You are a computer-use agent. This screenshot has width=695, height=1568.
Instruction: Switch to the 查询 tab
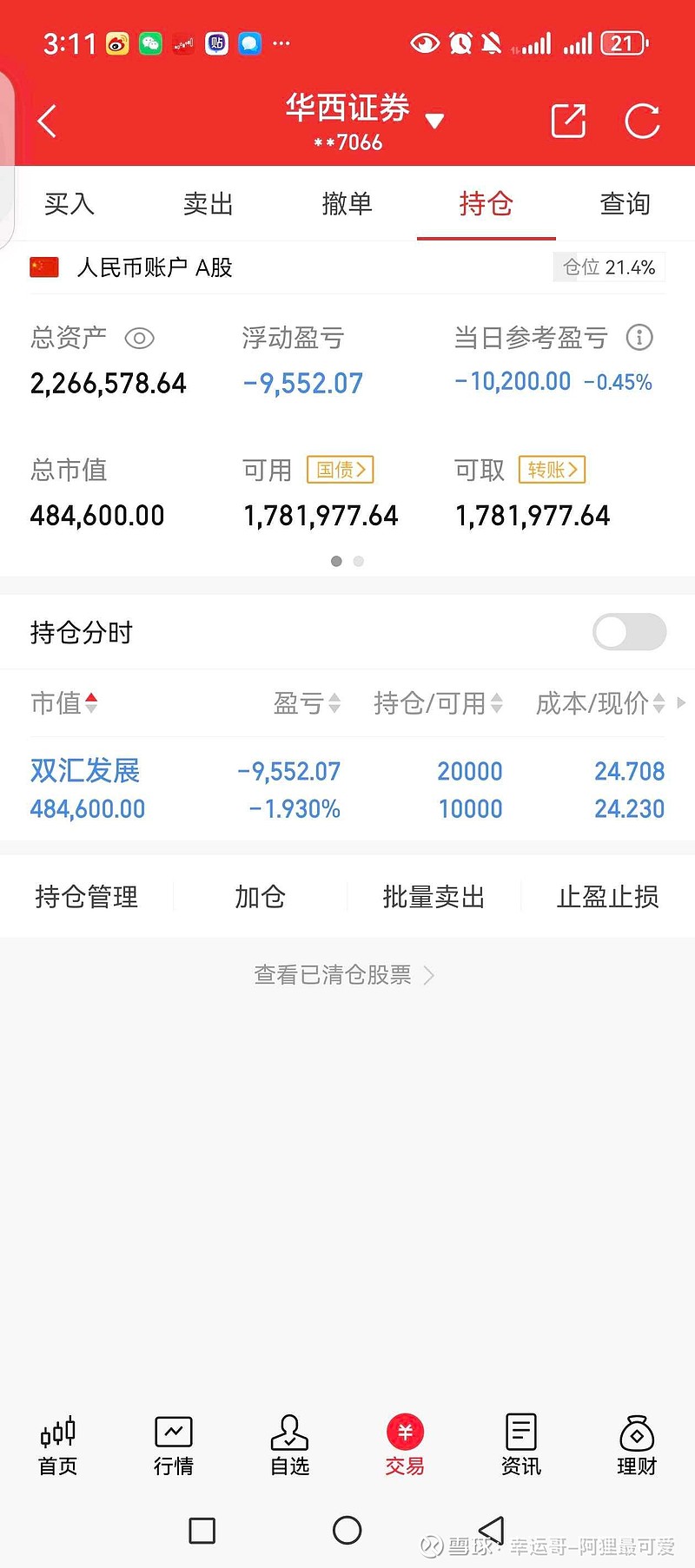(x=625, y=204)
